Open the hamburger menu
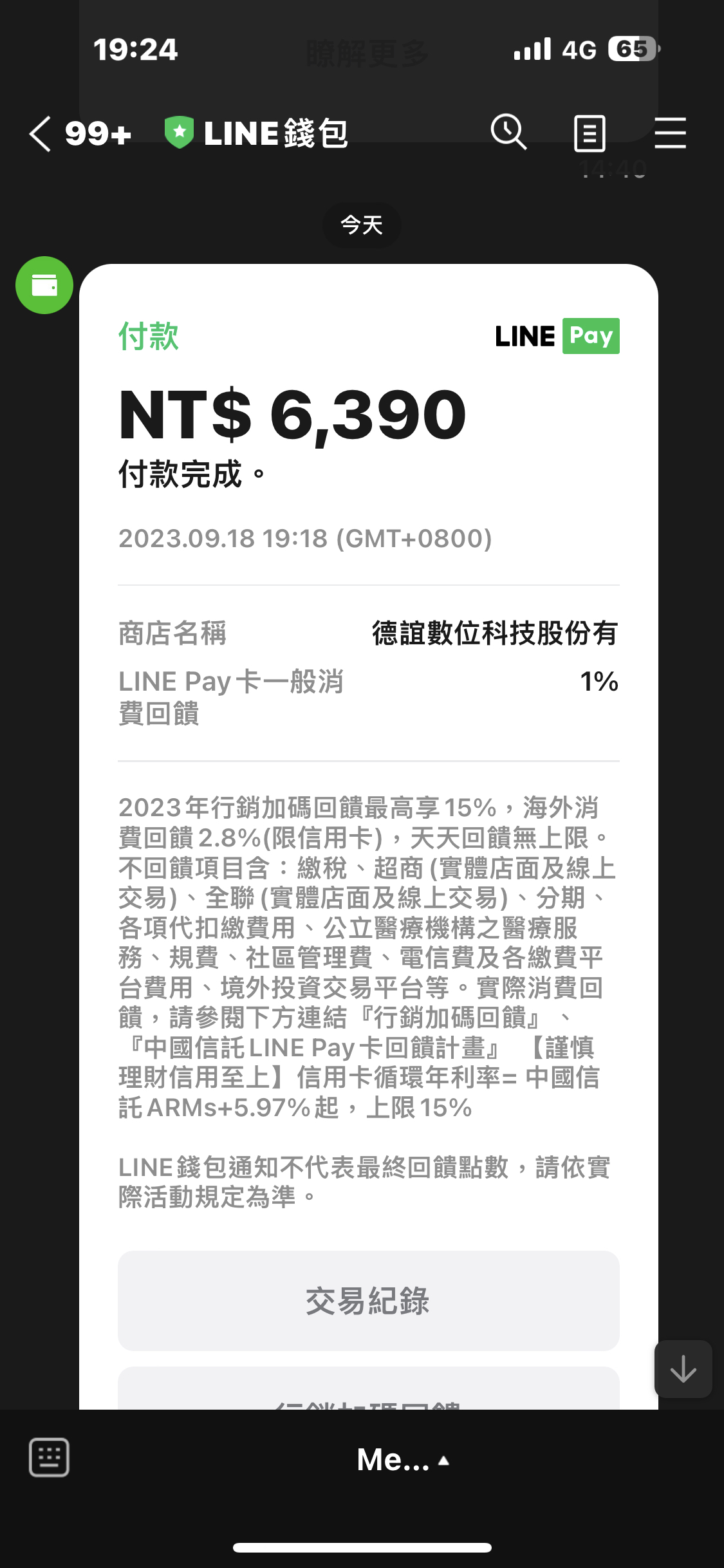Screen dimensions: 724x1568 670,133
